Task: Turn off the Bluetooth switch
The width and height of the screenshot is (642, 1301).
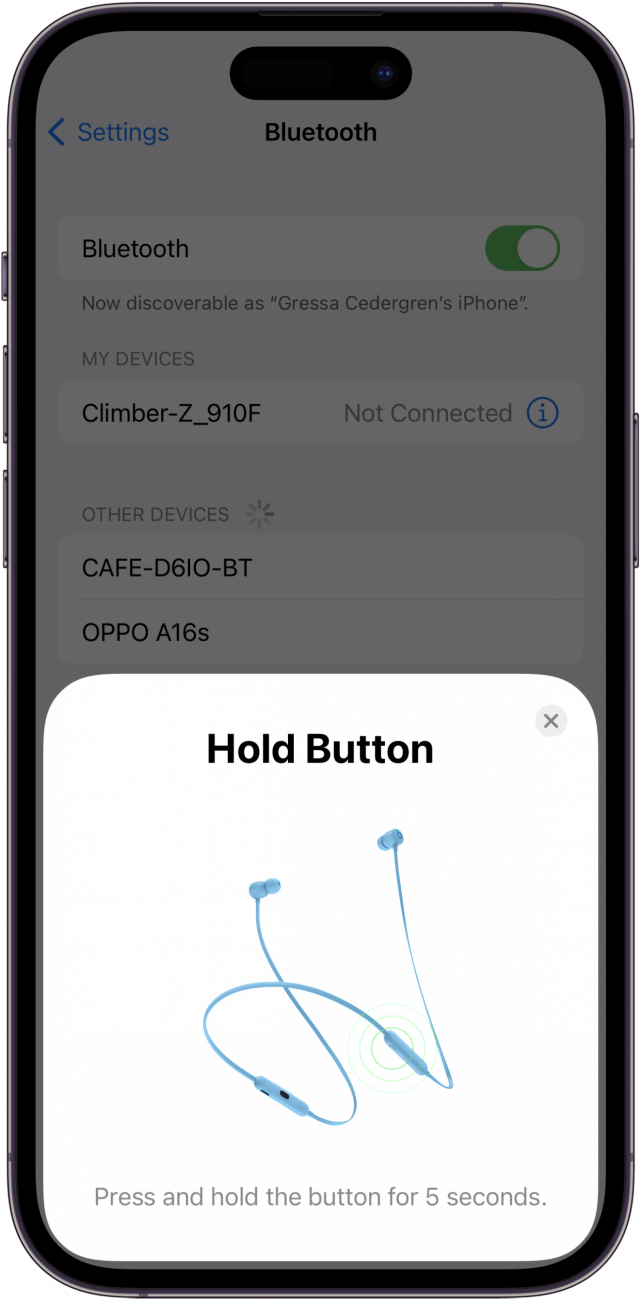Action: [x=521, y=249]
